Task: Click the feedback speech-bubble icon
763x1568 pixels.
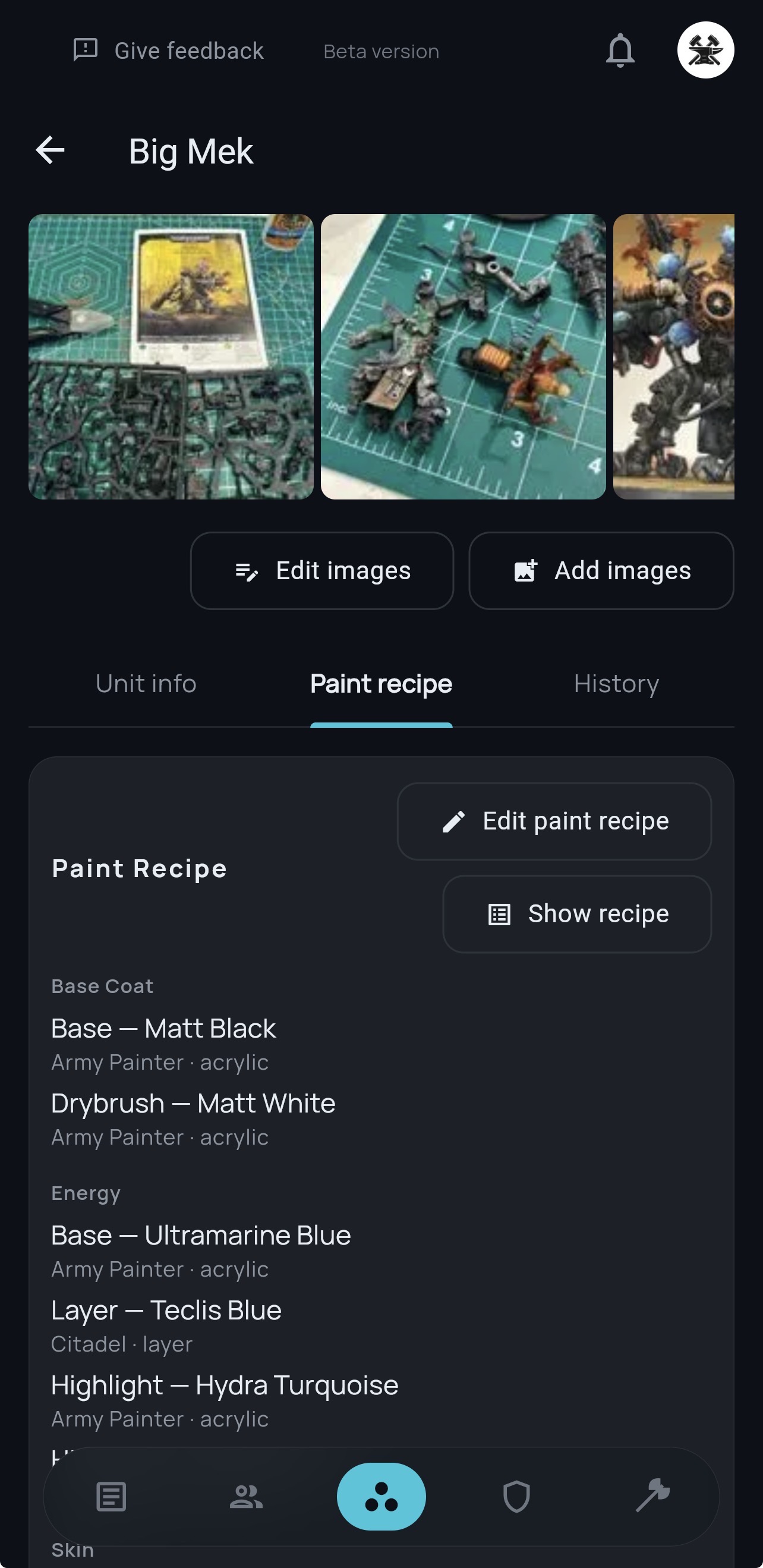Action: pos(85,50)
